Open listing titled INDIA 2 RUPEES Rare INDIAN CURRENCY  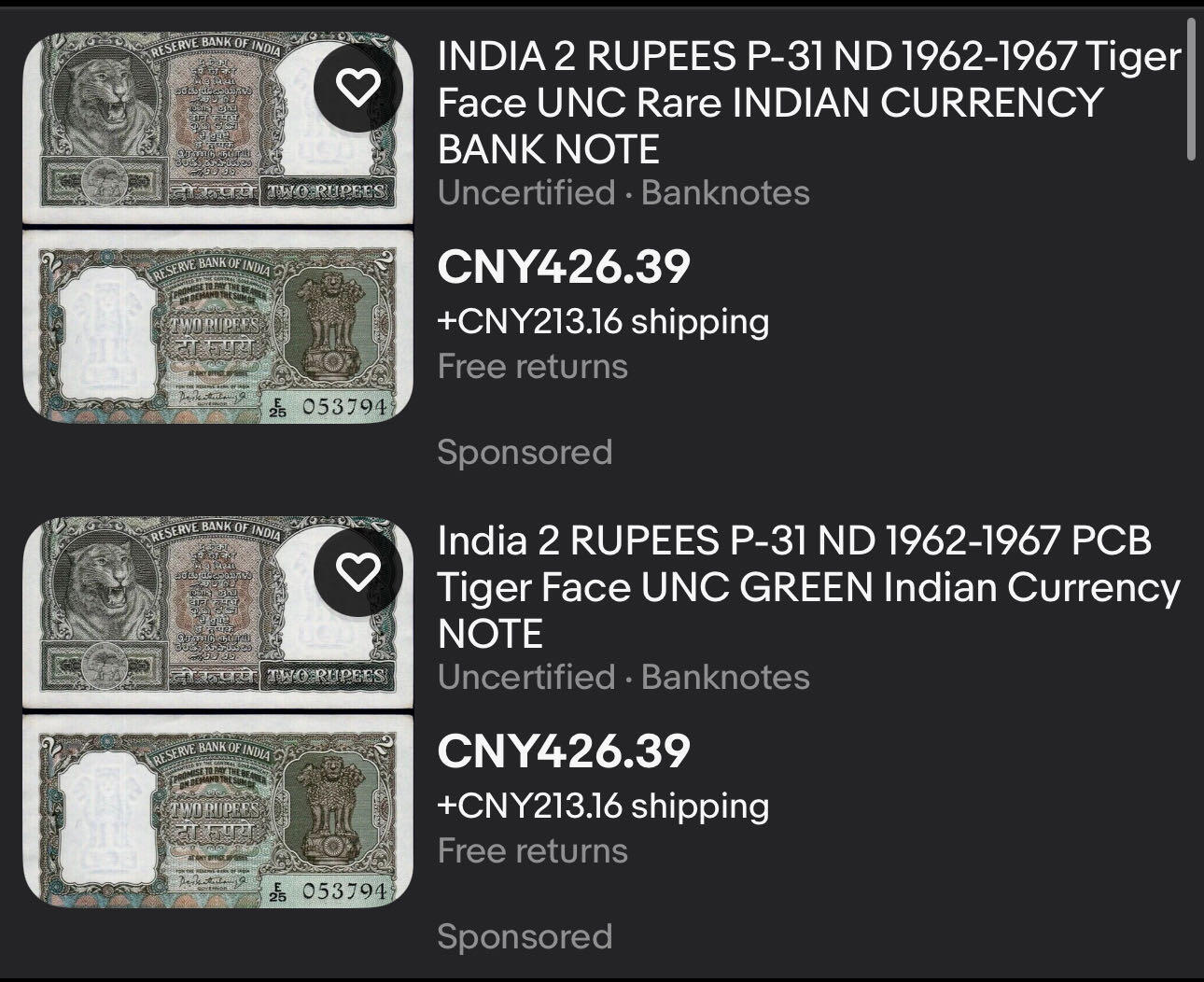coord(808,103)
